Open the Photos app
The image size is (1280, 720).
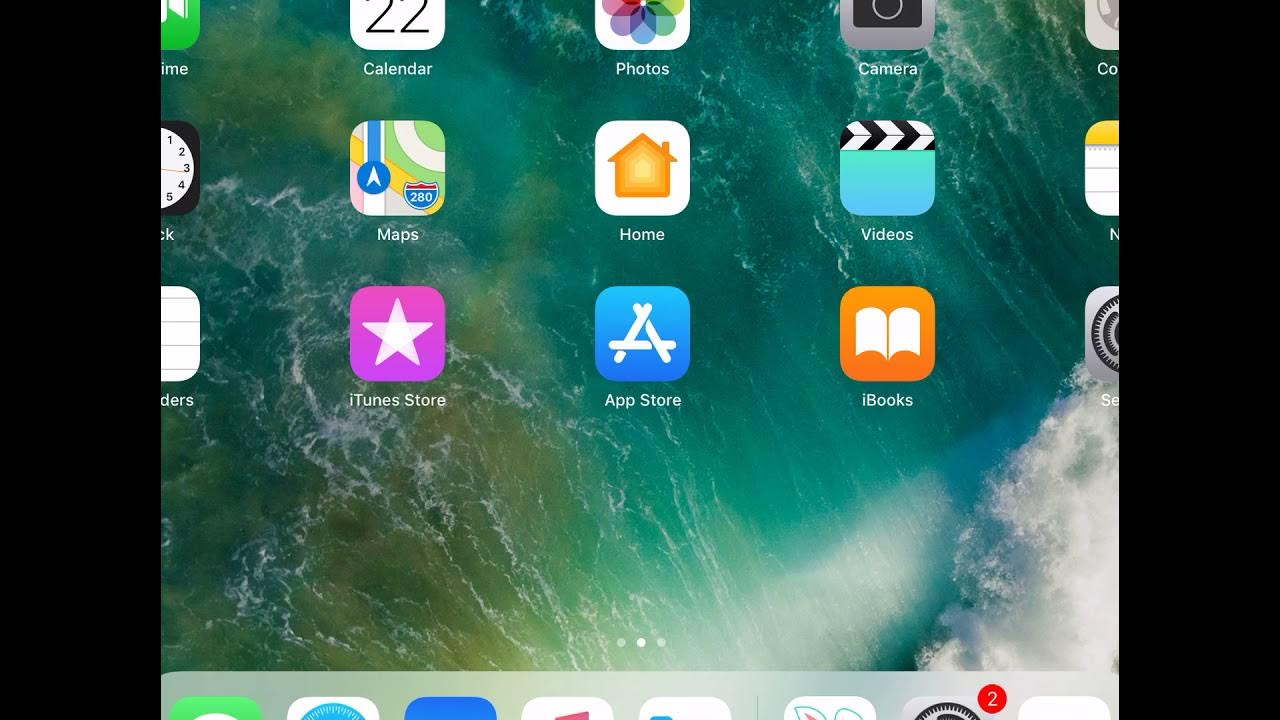coord(642,25)
